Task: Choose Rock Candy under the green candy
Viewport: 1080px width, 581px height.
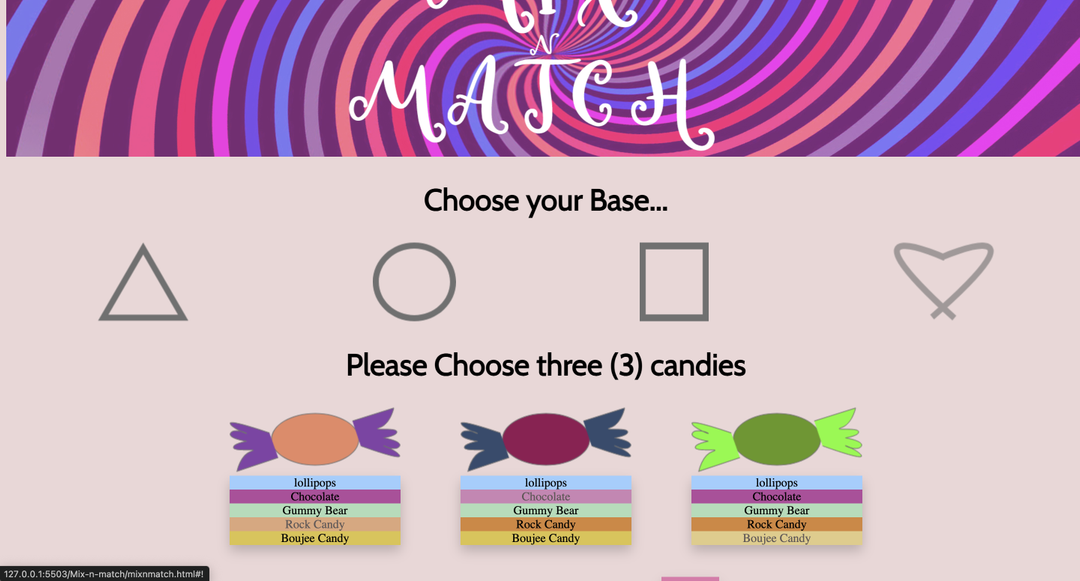Action: click(777, 525)
